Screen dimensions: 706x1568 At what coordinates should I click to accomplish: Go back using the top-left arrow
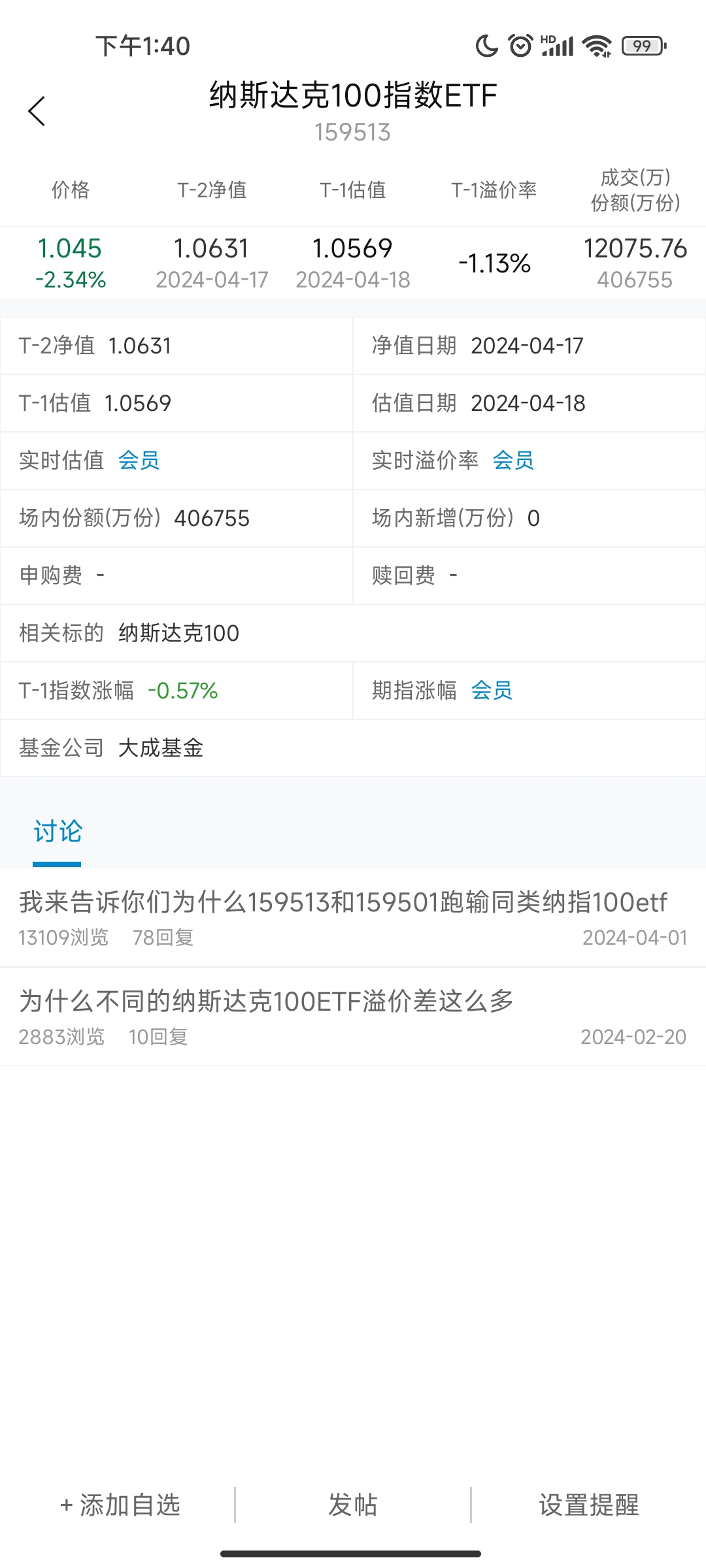click(x=37, y=111)
